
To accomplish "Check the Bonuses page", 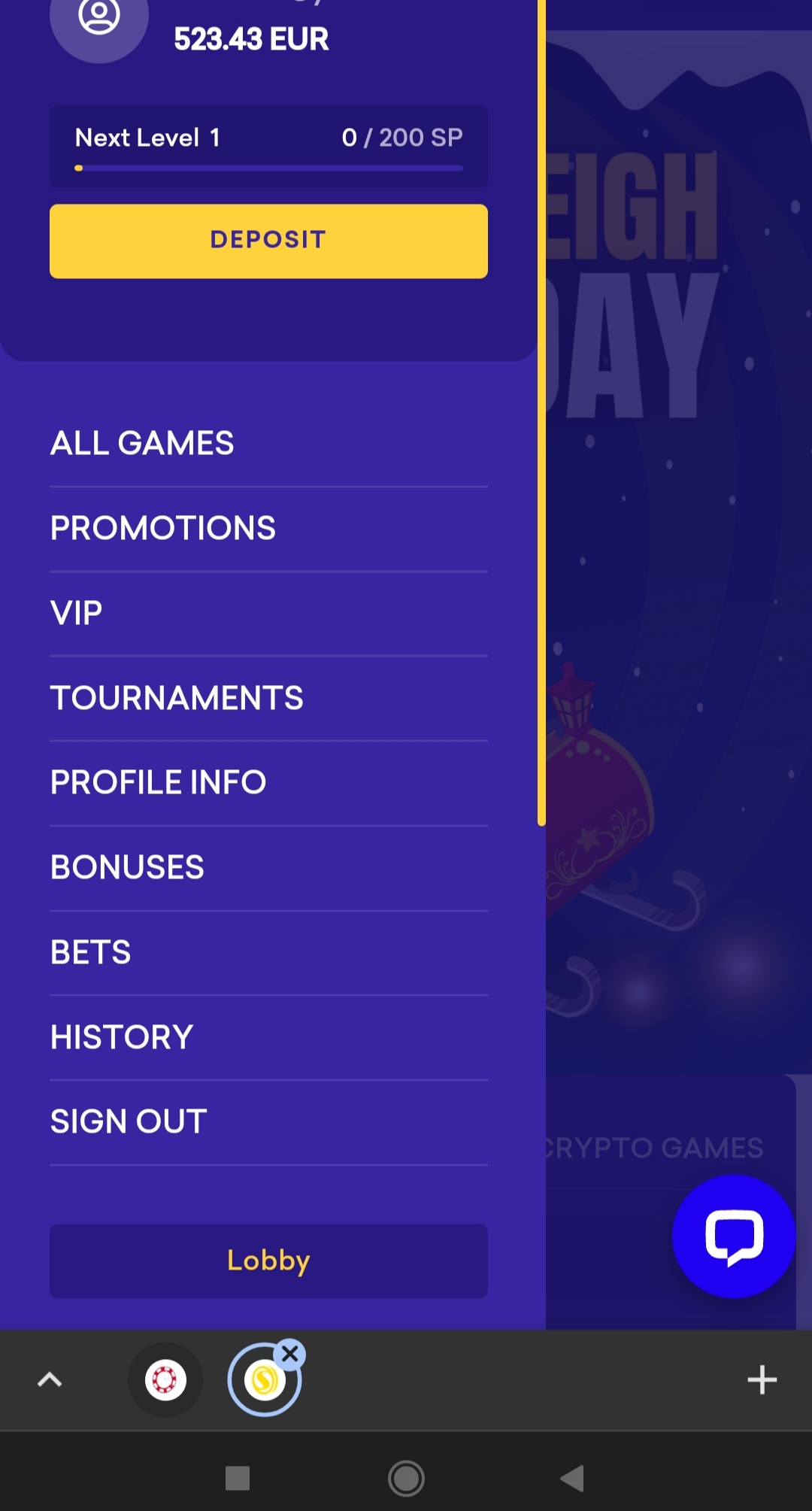I will coord(127,867).
